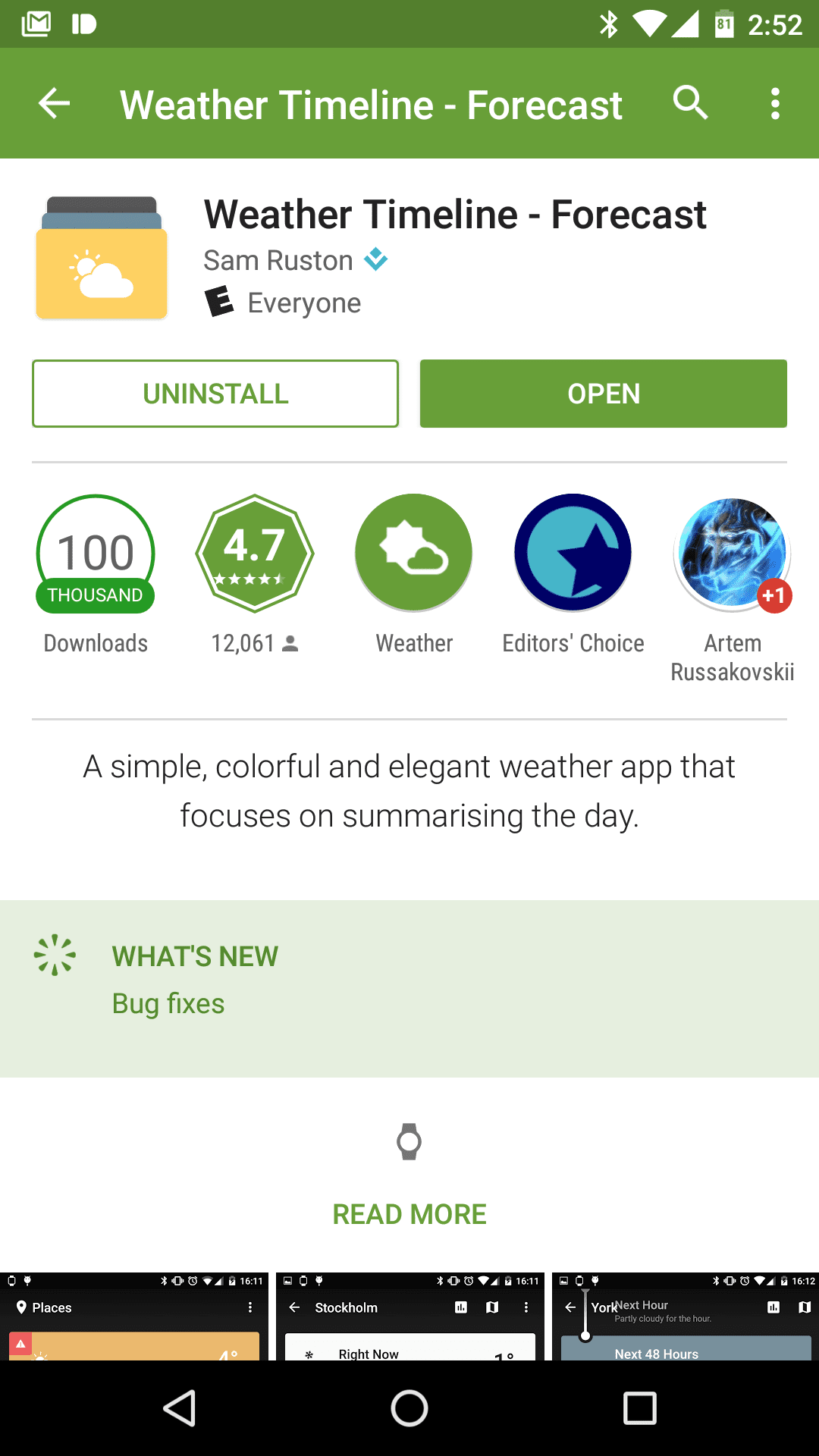The height and width of the screenshot is (1456, 819).
Task: Open the recent apps overview
Action: point(639,1409)
